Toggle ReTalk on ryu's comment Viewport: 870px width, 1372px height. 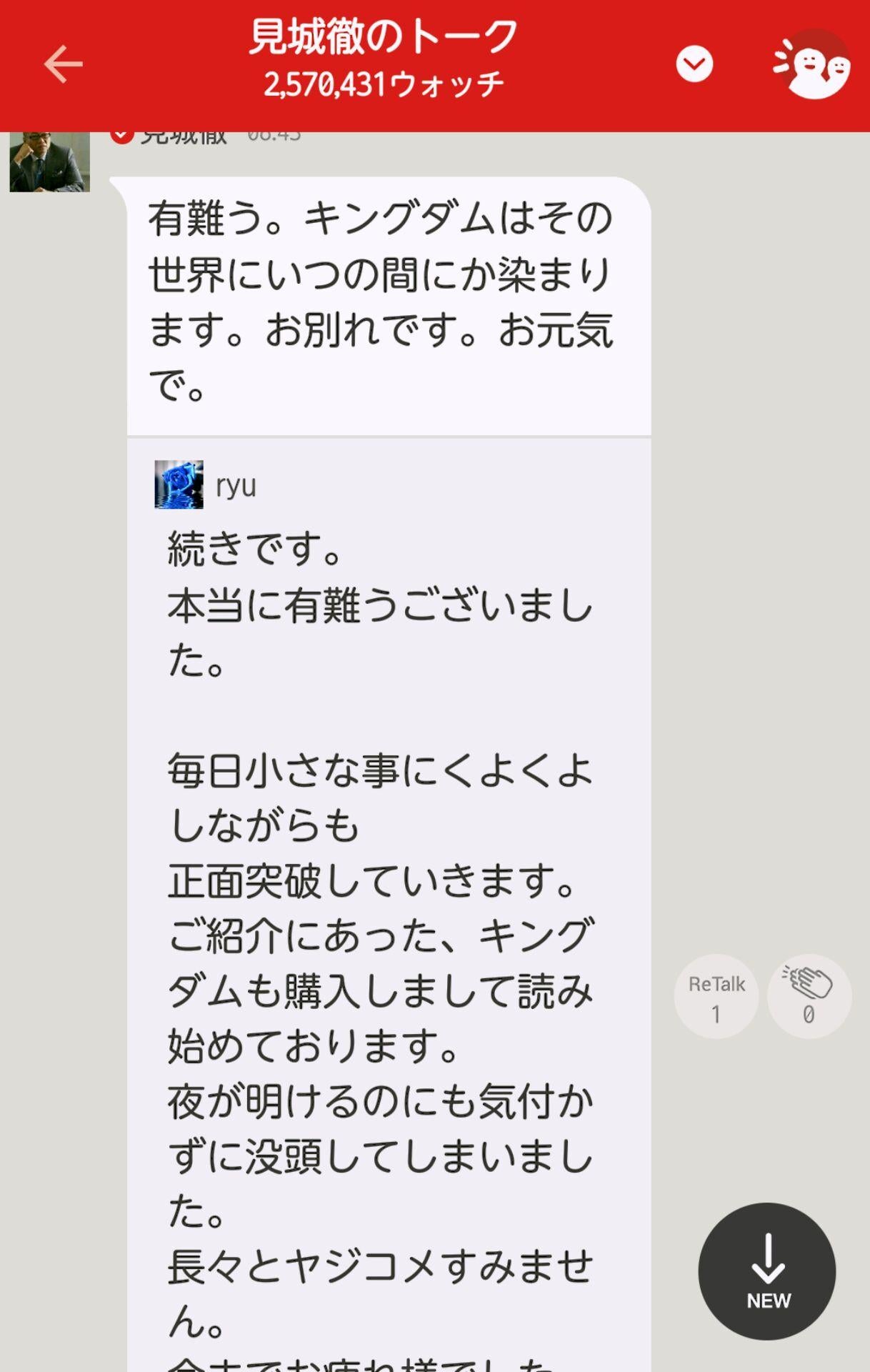coord(716,996)
